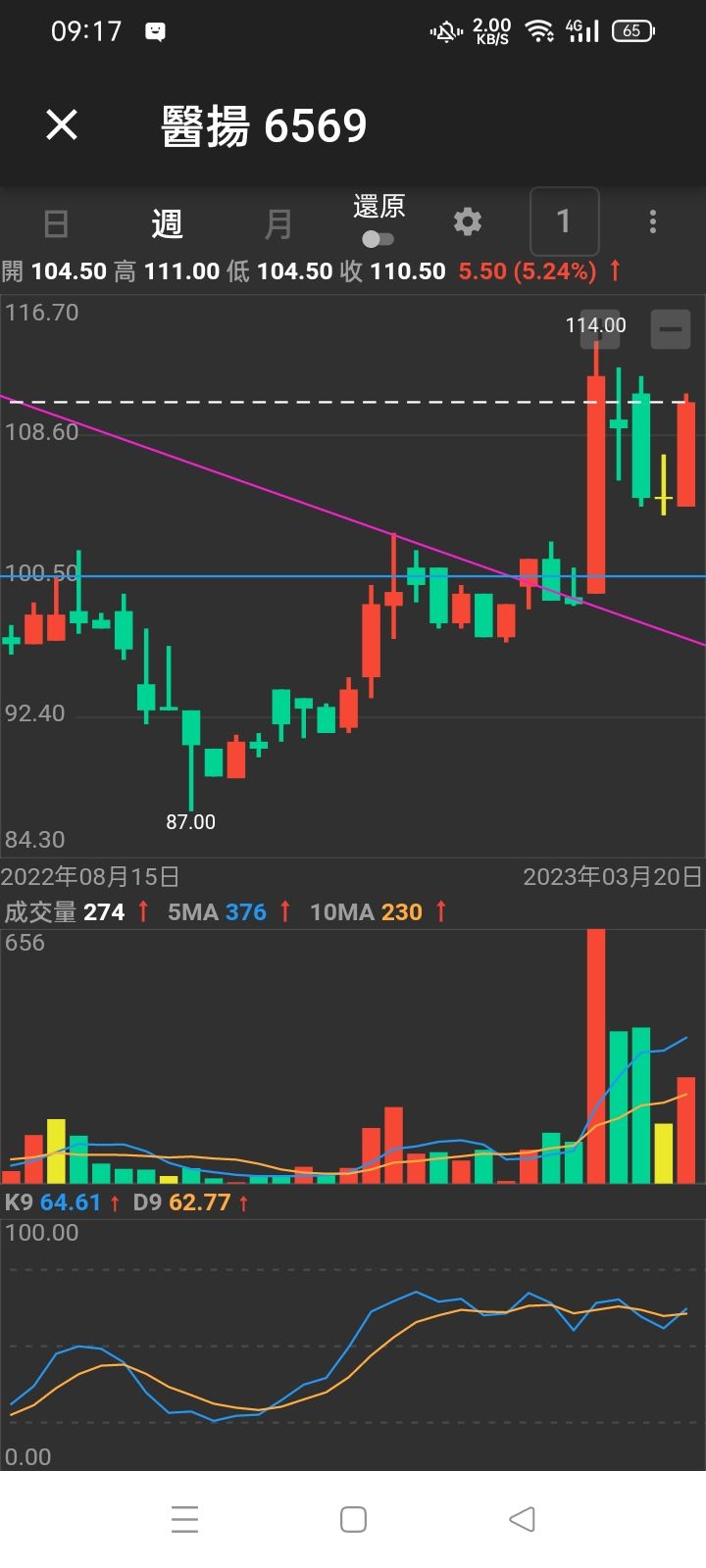Switch to the daily 日 chart tab
Screen dimensions: 706x1568
coord(56,223)
